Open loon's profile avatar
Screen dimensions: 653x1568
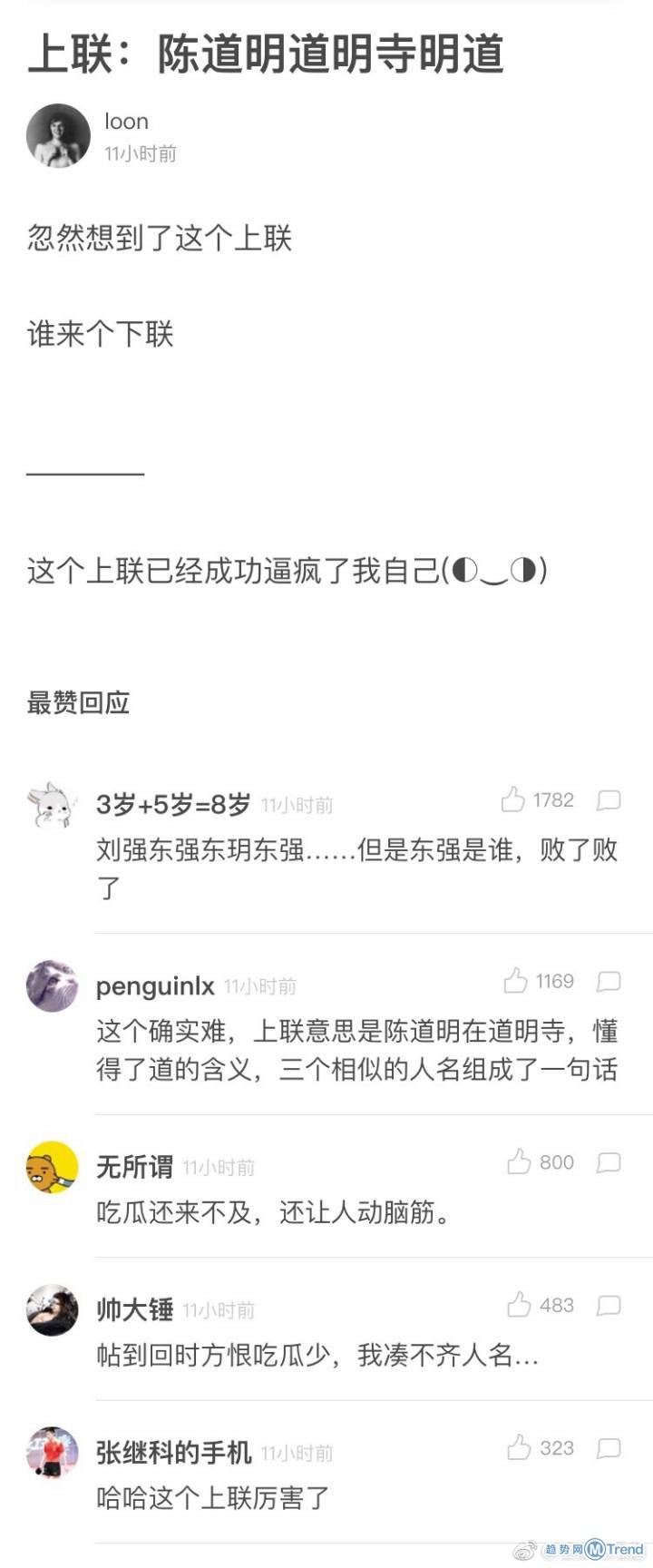click(57, 134)
